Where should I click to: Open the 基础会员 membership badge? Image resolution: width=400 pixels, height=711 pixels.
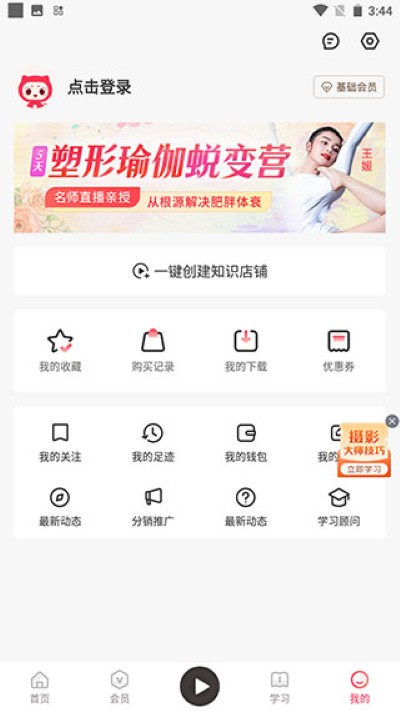pos(349,87)
